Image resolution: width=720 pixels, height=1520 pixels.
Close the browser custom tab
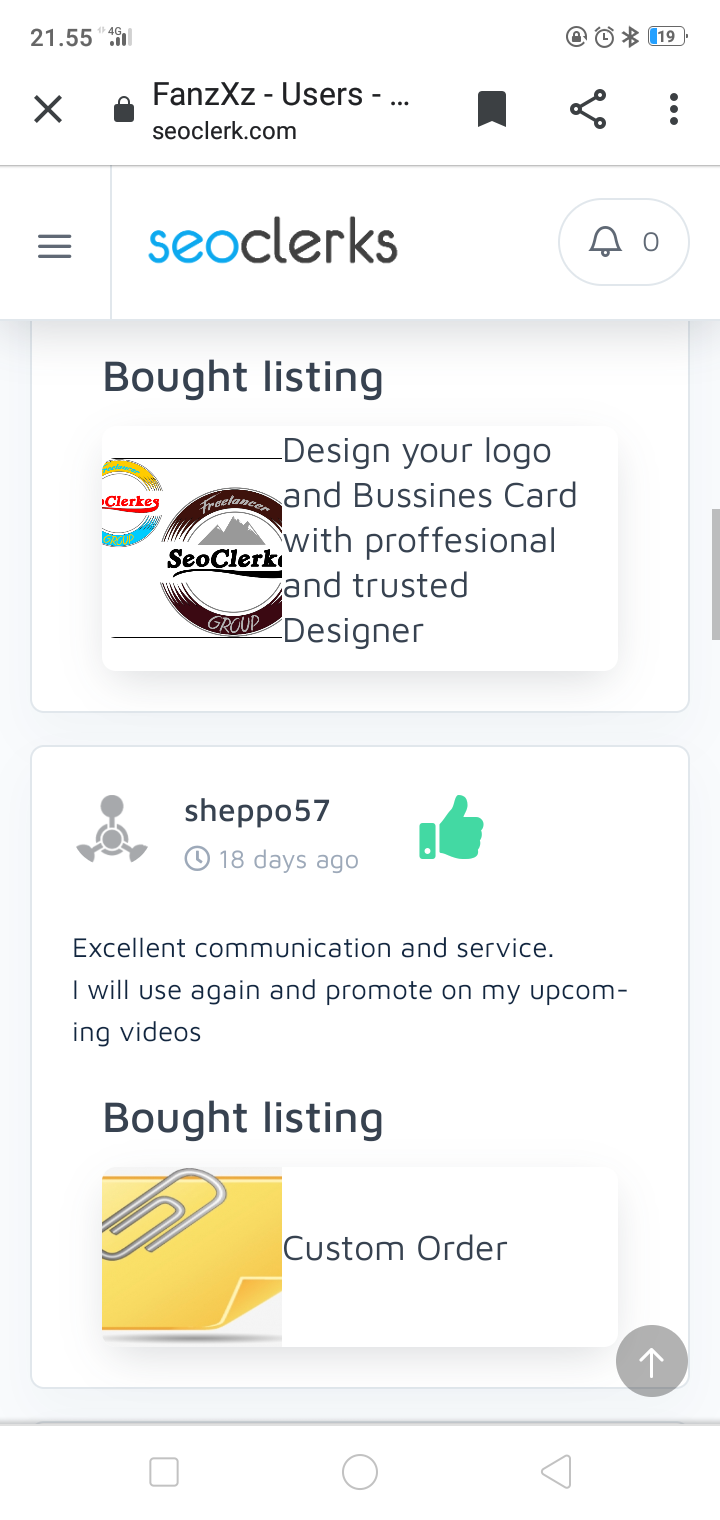pos(48,109)
